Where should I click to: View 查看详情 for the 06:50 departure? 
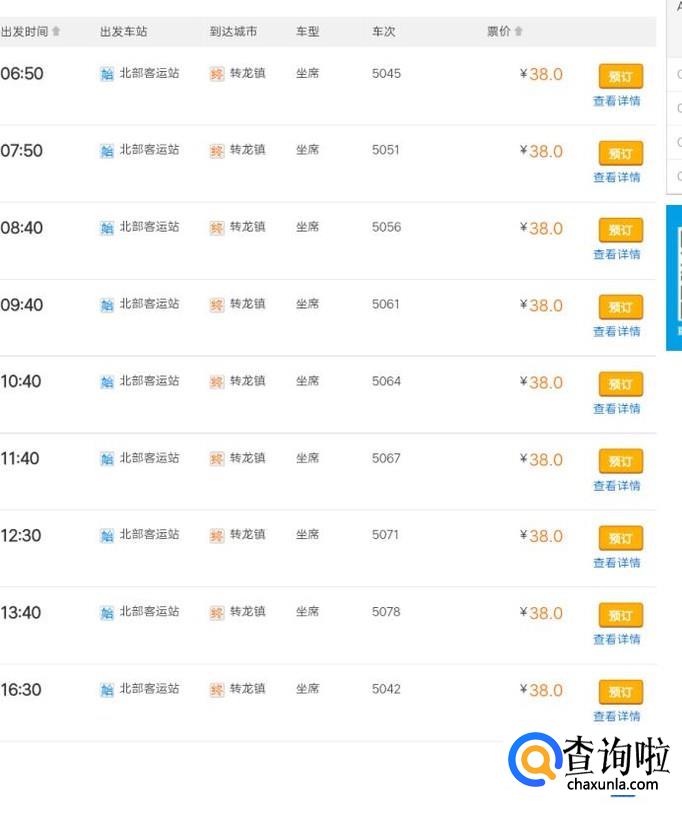pyautogui.click(x=616, y=101)
